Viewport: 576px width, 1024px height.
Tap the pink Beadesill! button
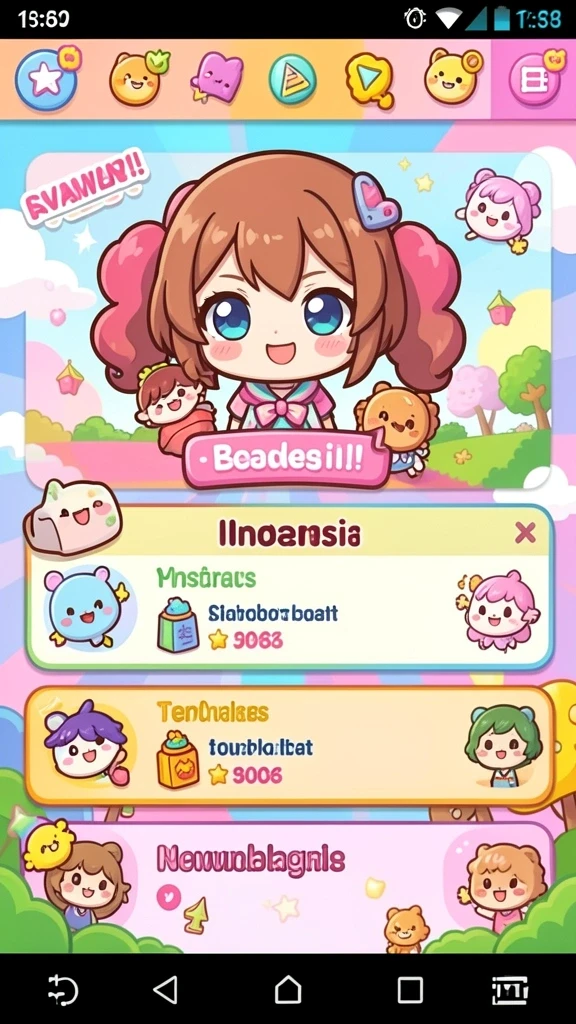tap(287, 460)
